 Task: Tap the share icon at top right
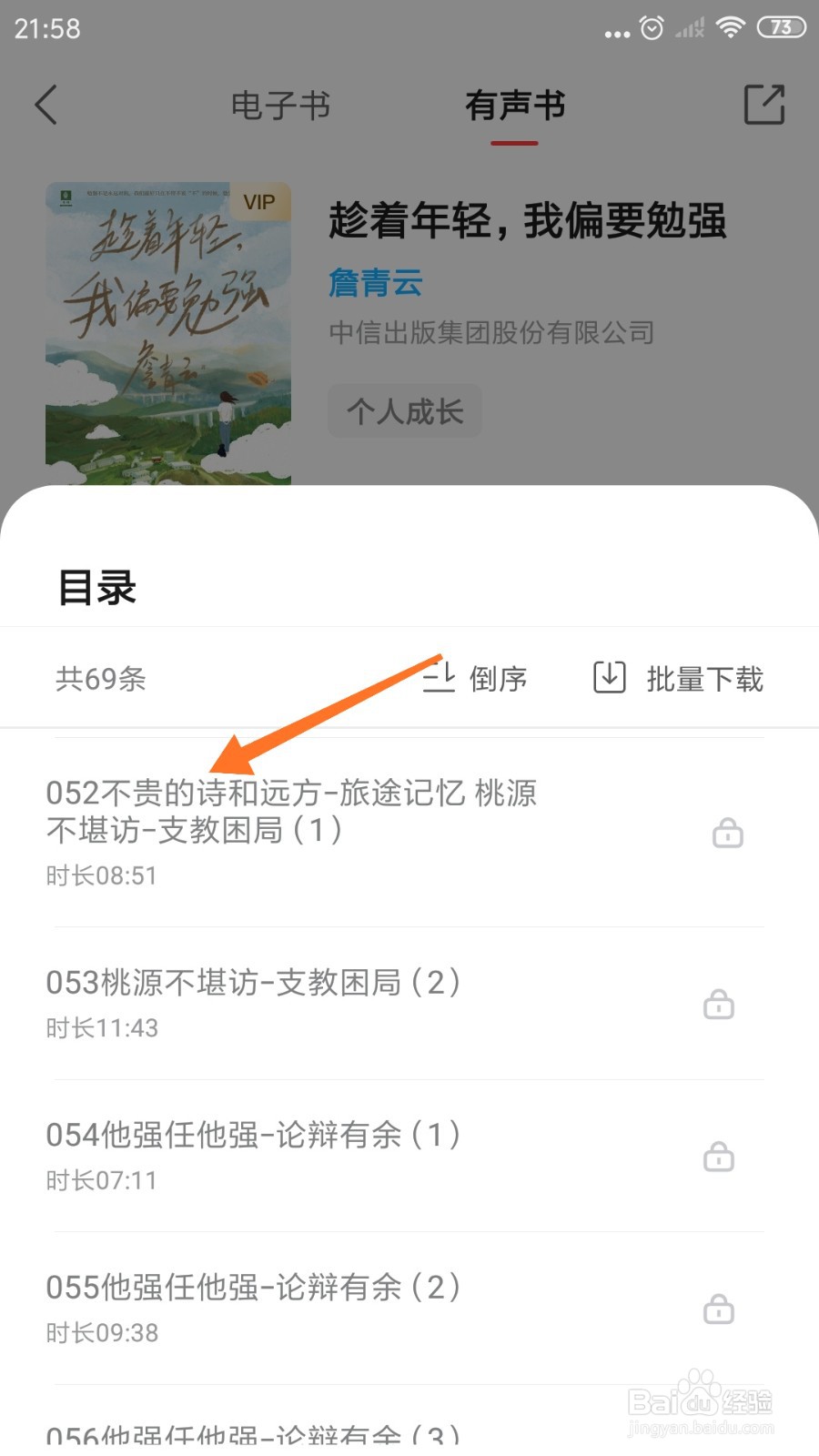pyautogui.click(x=764, y=103)
